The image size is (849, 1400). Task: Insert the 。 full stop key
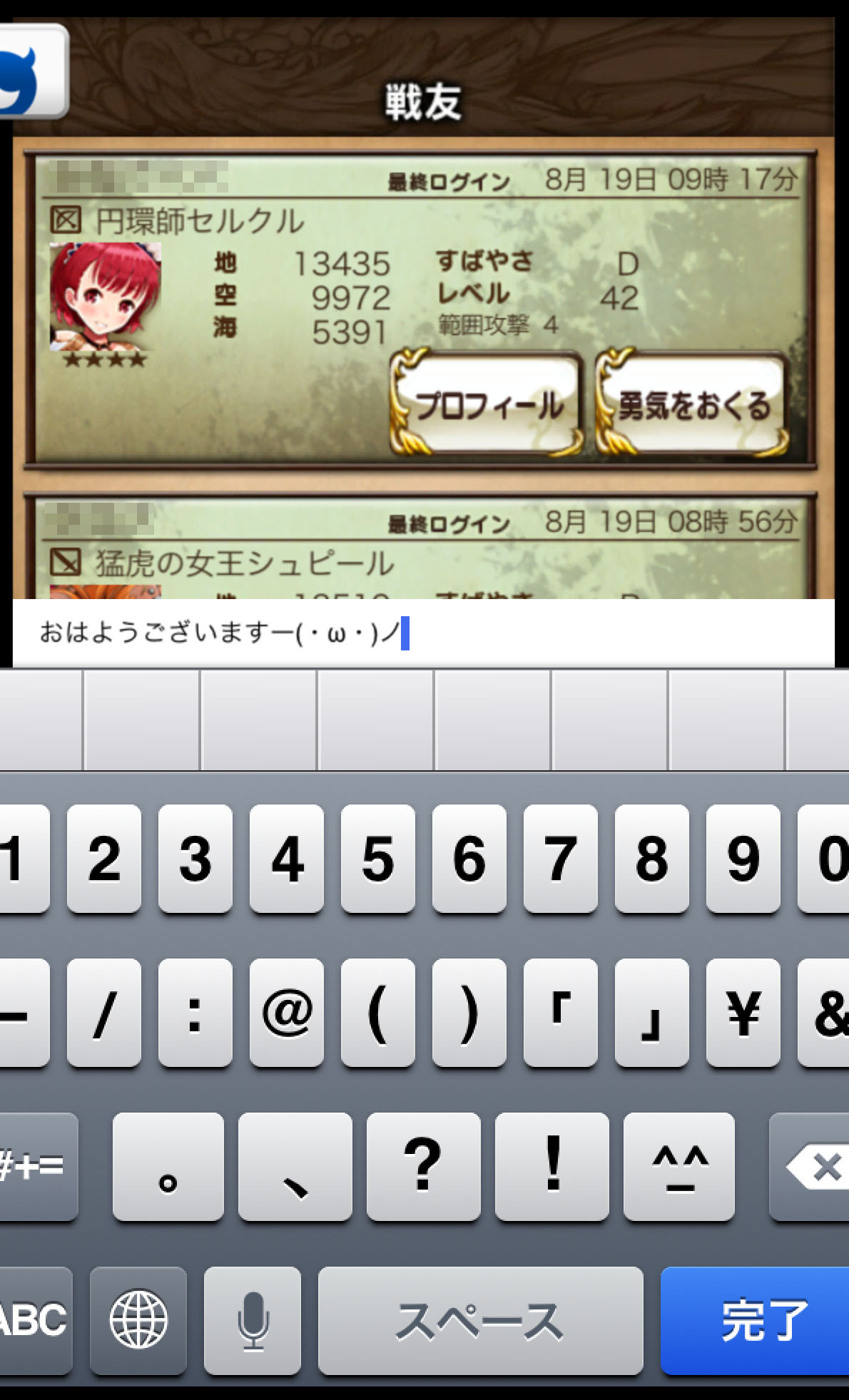[168, 1167]
